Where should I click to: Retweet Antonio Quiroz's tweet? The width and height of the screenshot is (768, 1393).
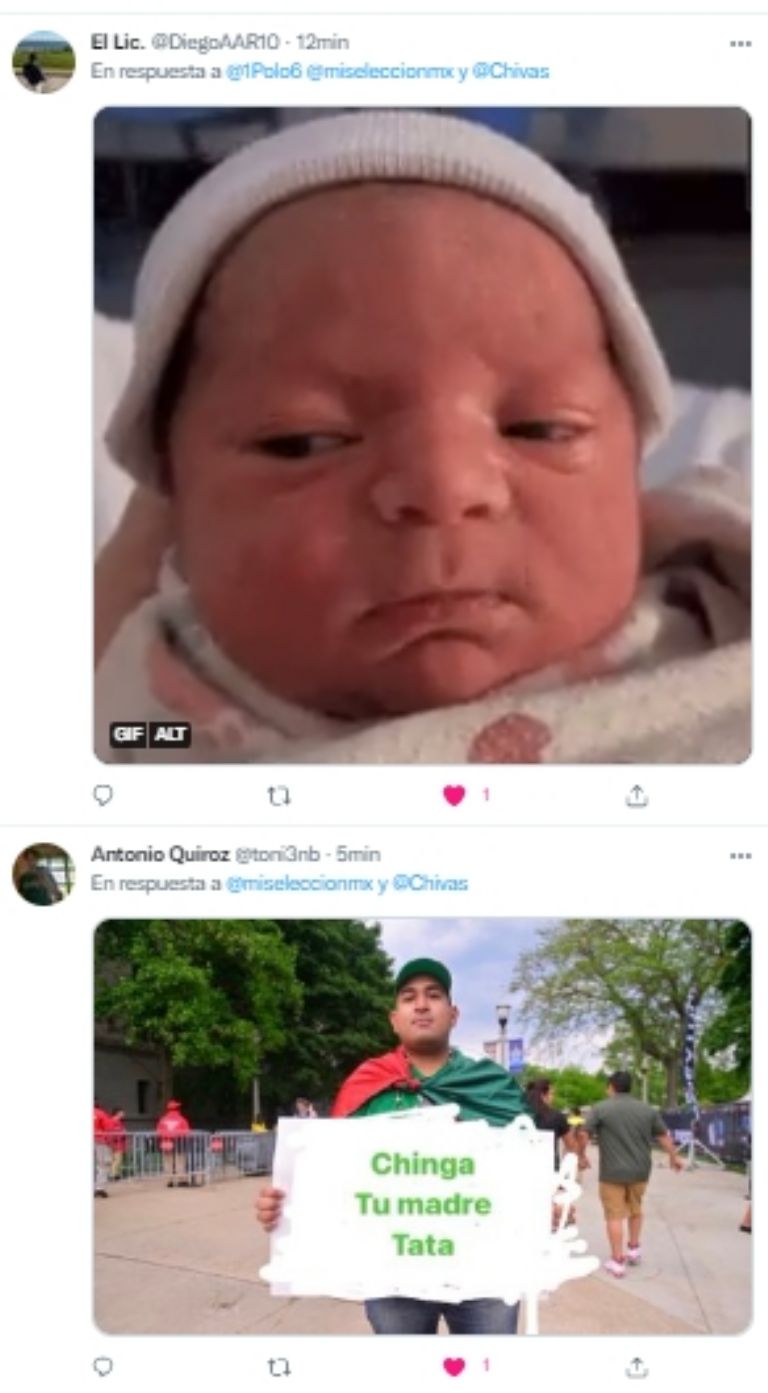[x=279, y=1366]
